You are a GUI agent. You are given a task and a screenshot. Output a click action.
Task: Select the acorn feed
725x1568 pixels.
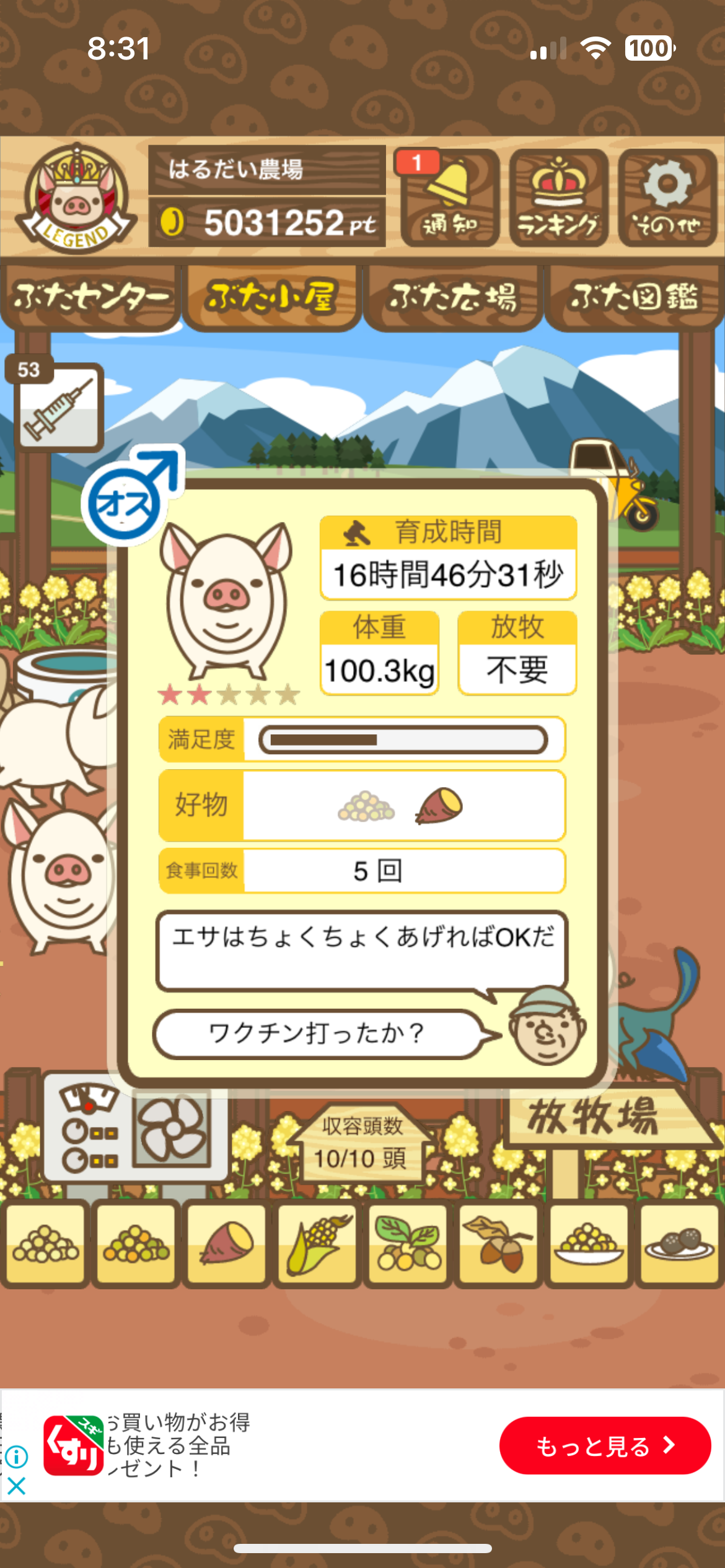click(498, 1244)
